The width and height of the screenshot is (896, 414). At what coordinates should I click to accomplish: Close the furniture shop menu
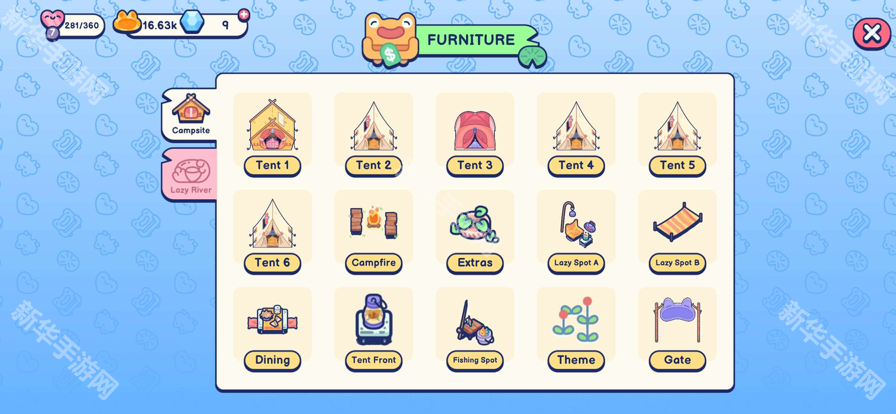tap(871, 33)
